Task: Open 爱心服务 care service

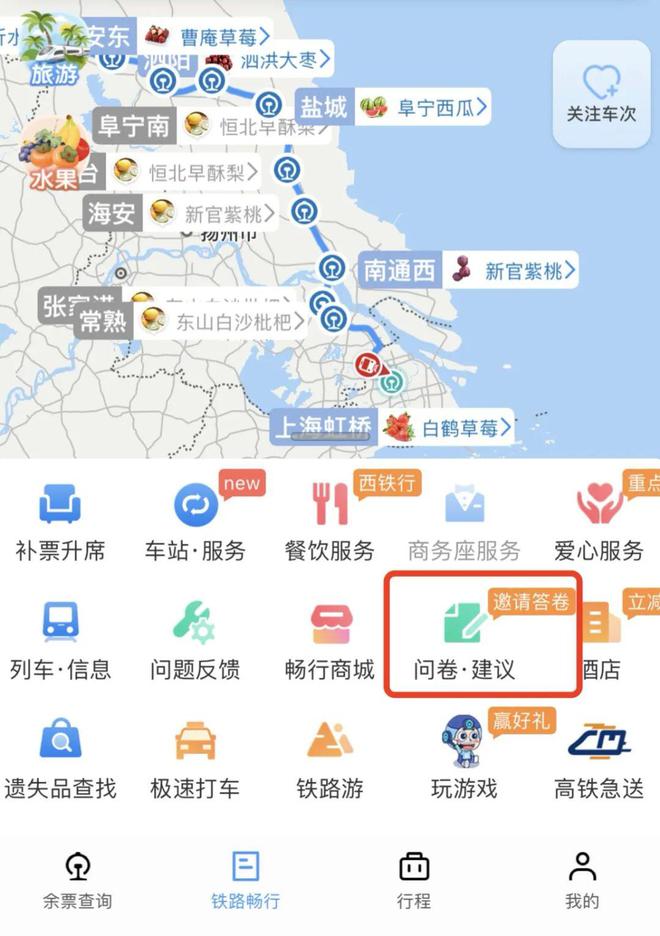Action: 599,522
